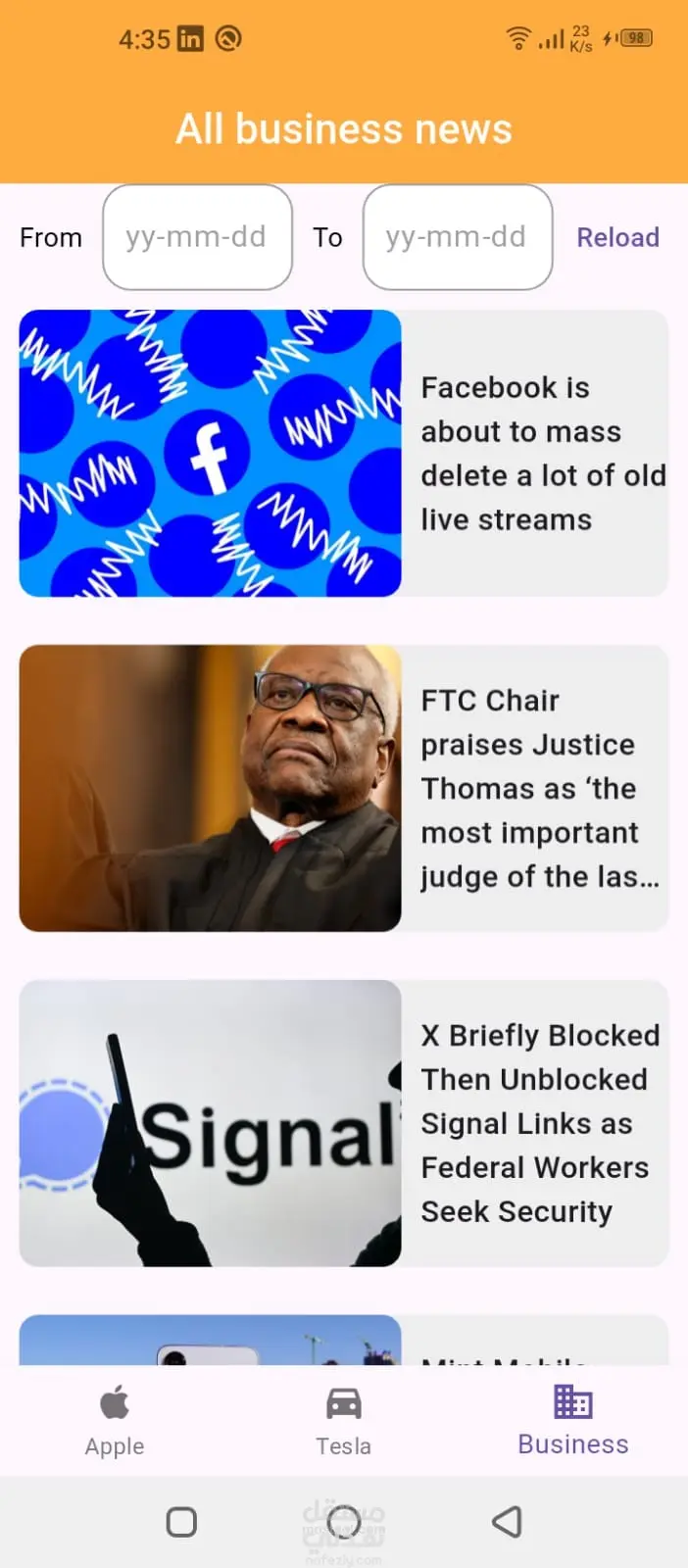Switch to the Tesla tab
688x1568 pixels.
click(x=343, y=1420)
